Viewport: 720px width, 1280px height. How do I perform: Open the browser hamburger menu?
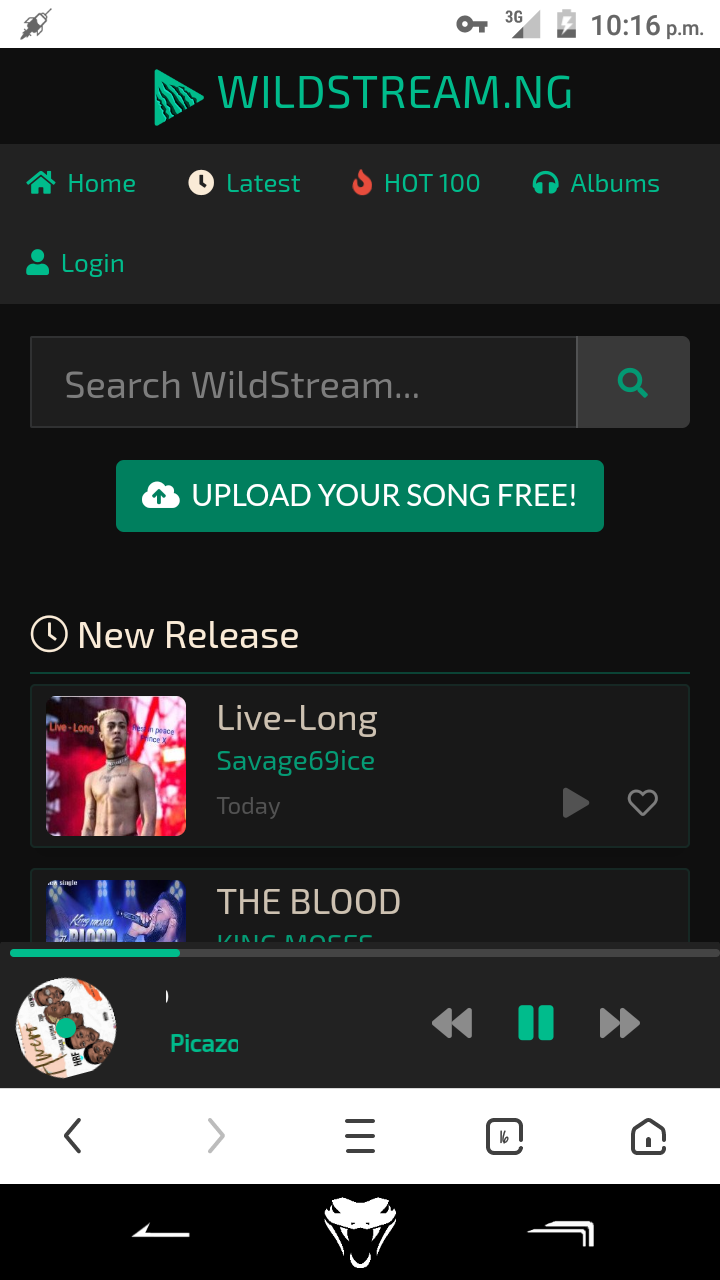[x=360, y=1137]
